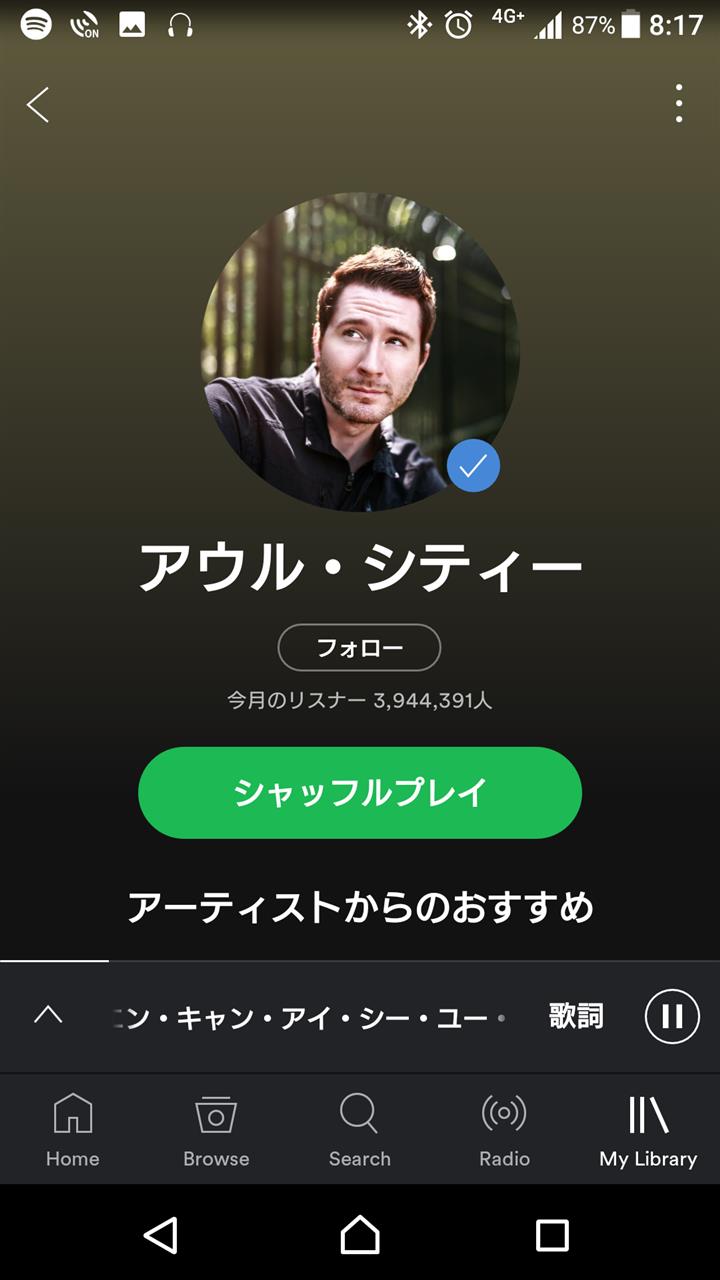Pause the currently playing track
Viewport: 720px width, 1280px height.
click(x=672, y=1016)
